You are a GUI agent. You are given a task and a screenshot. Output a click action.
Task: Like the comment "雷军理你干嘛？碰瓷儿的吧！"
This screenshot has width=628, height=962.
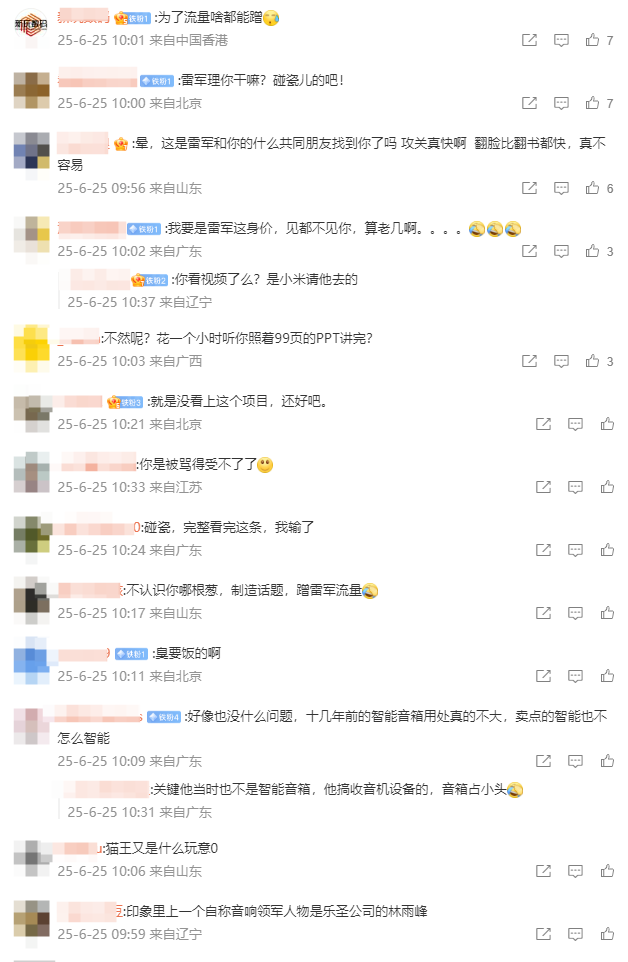(x=593, y=103)
